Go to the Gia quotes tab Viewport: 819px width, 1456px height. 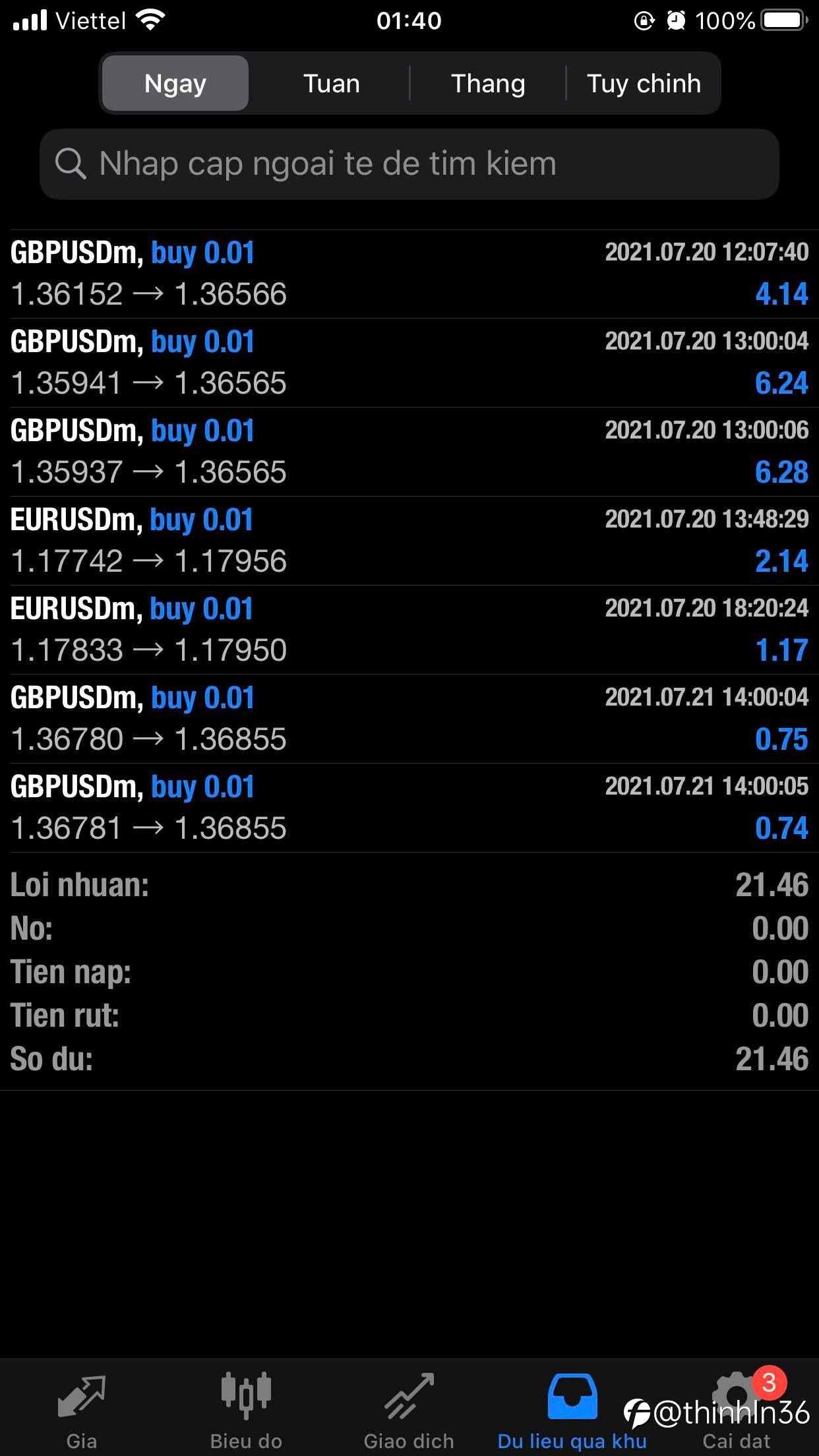click(x=82, y=1409)
